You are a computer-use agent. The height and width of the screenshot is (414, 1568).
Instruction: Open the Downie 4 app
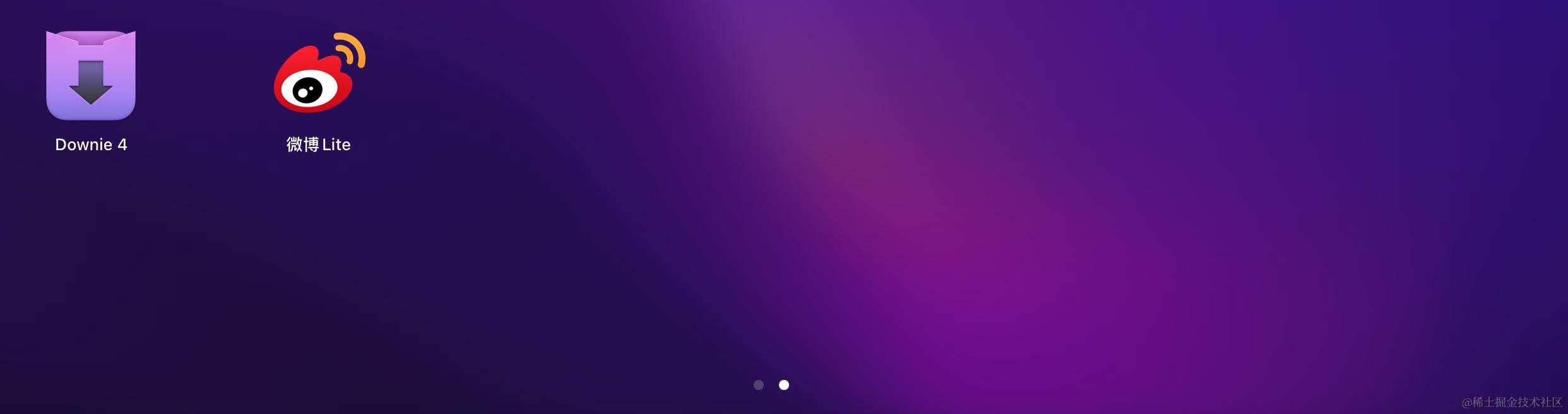pyautogui.click(x=91, y=76)
